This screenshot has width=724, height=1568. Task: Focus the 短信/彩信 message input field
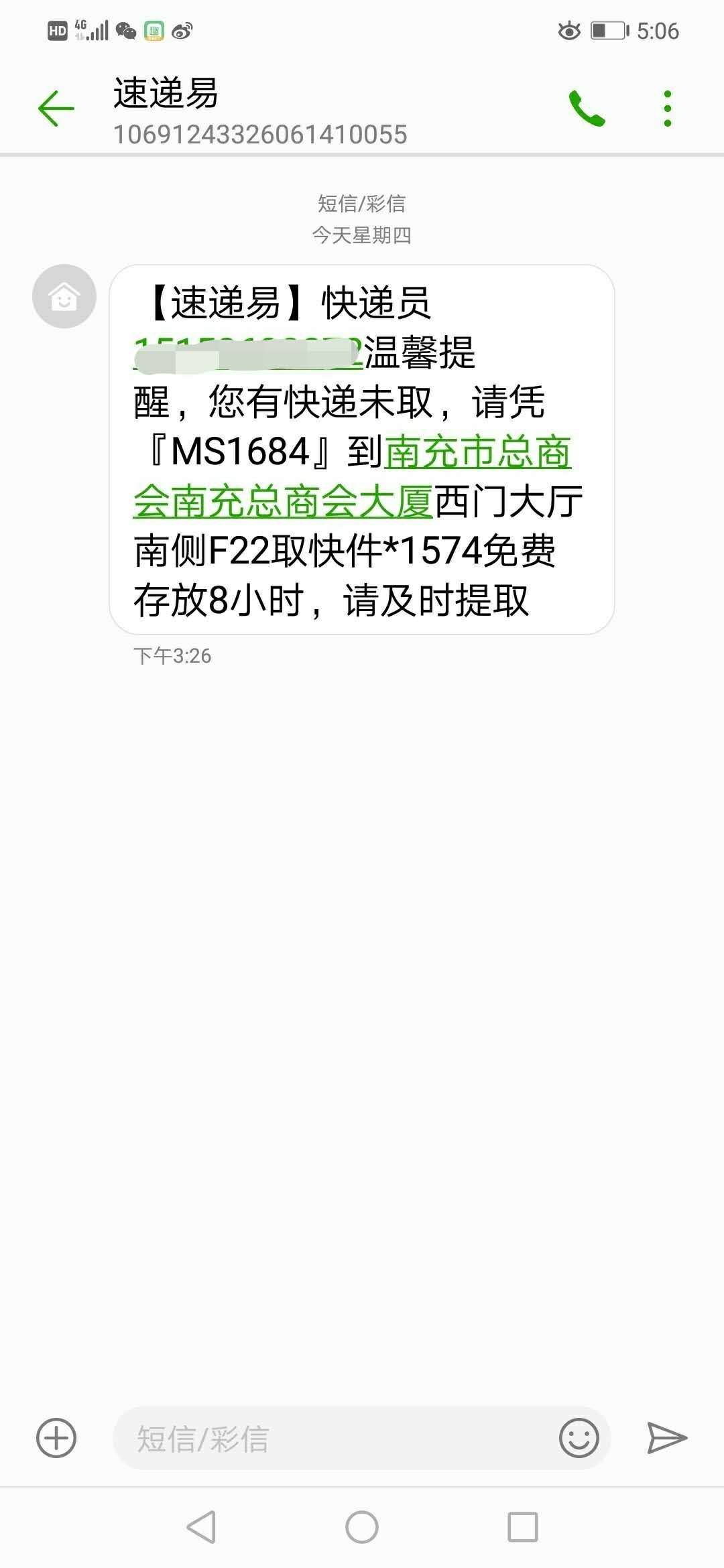coord(335,1438)
